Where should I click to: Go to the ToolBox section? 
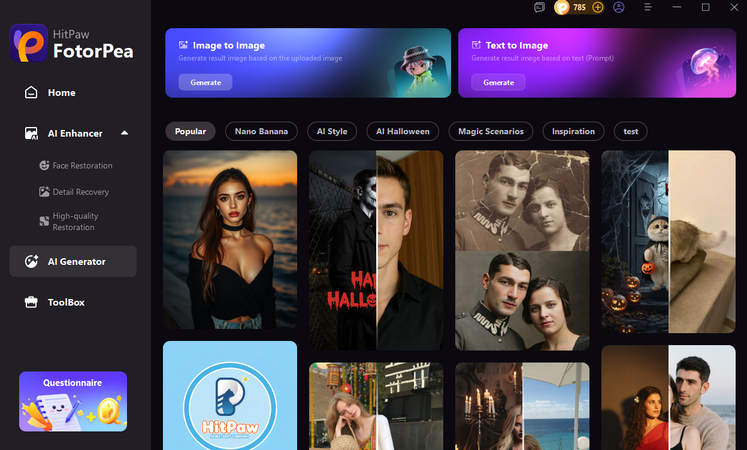[66, 302]
